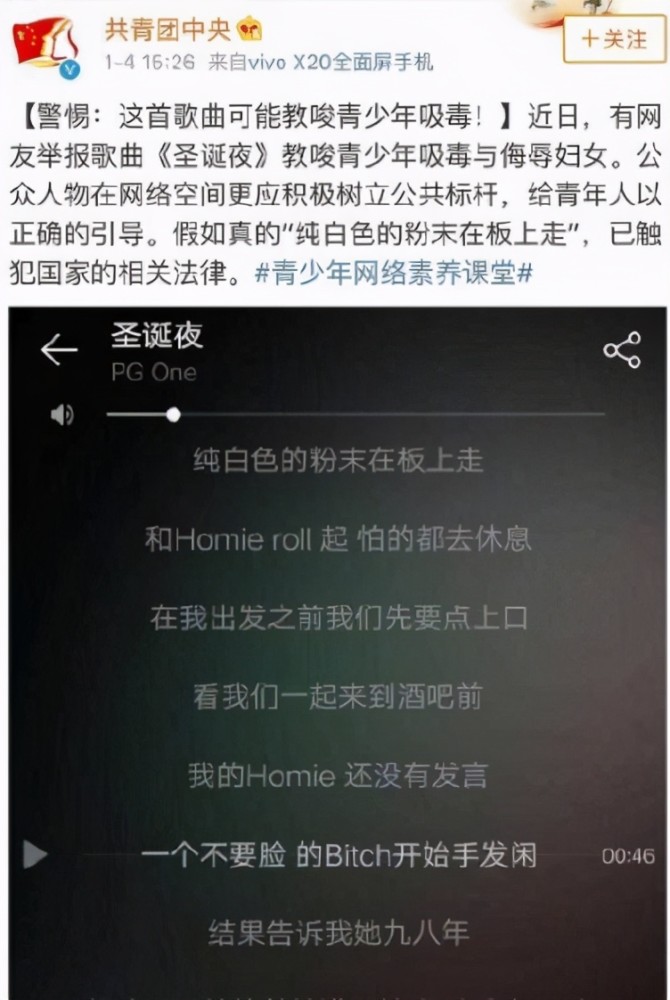Open the #青少年网络素养课堂# hashtag
This screenshot has width=670, height=1000.
coord(393,273)
